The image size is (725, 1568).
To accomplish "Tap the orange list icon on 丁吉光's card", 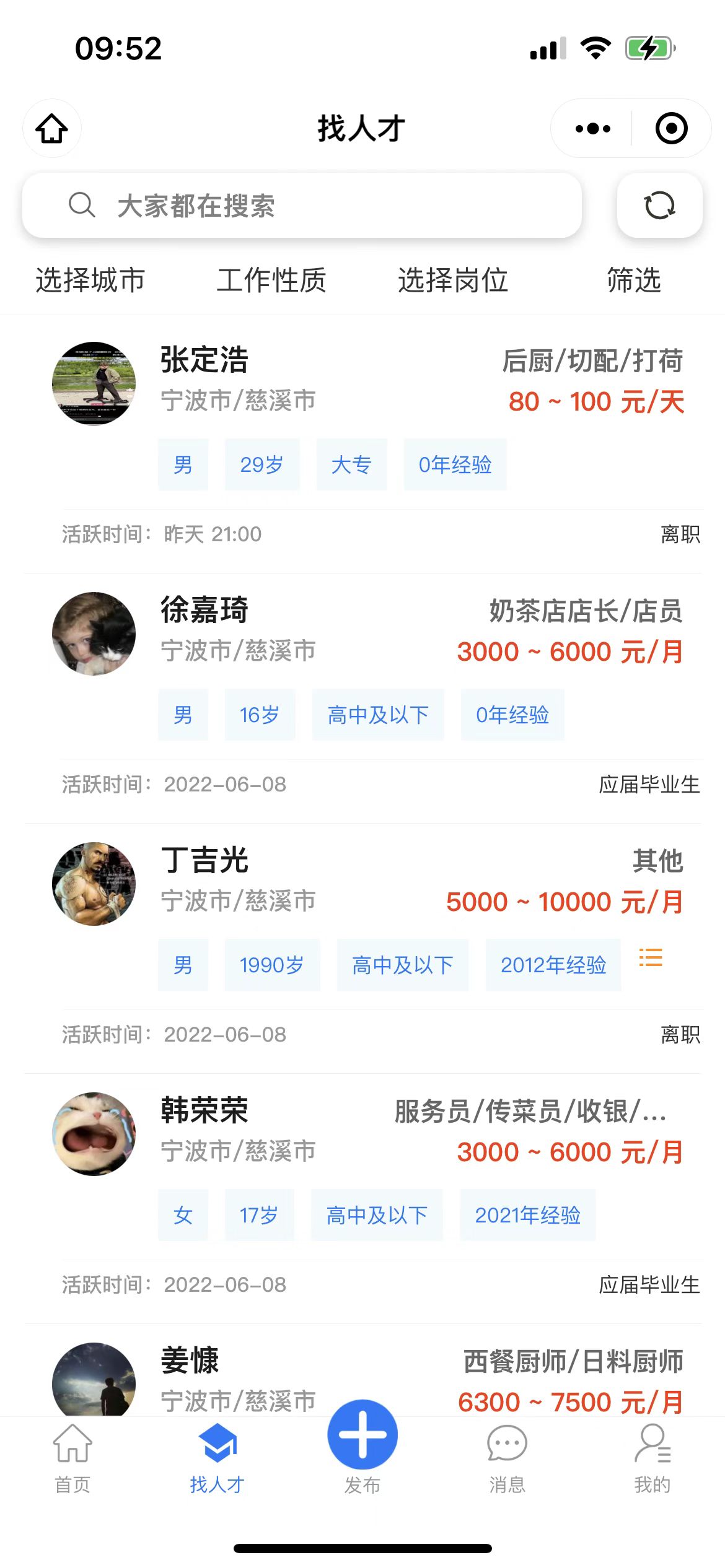I will pos(651,958).
